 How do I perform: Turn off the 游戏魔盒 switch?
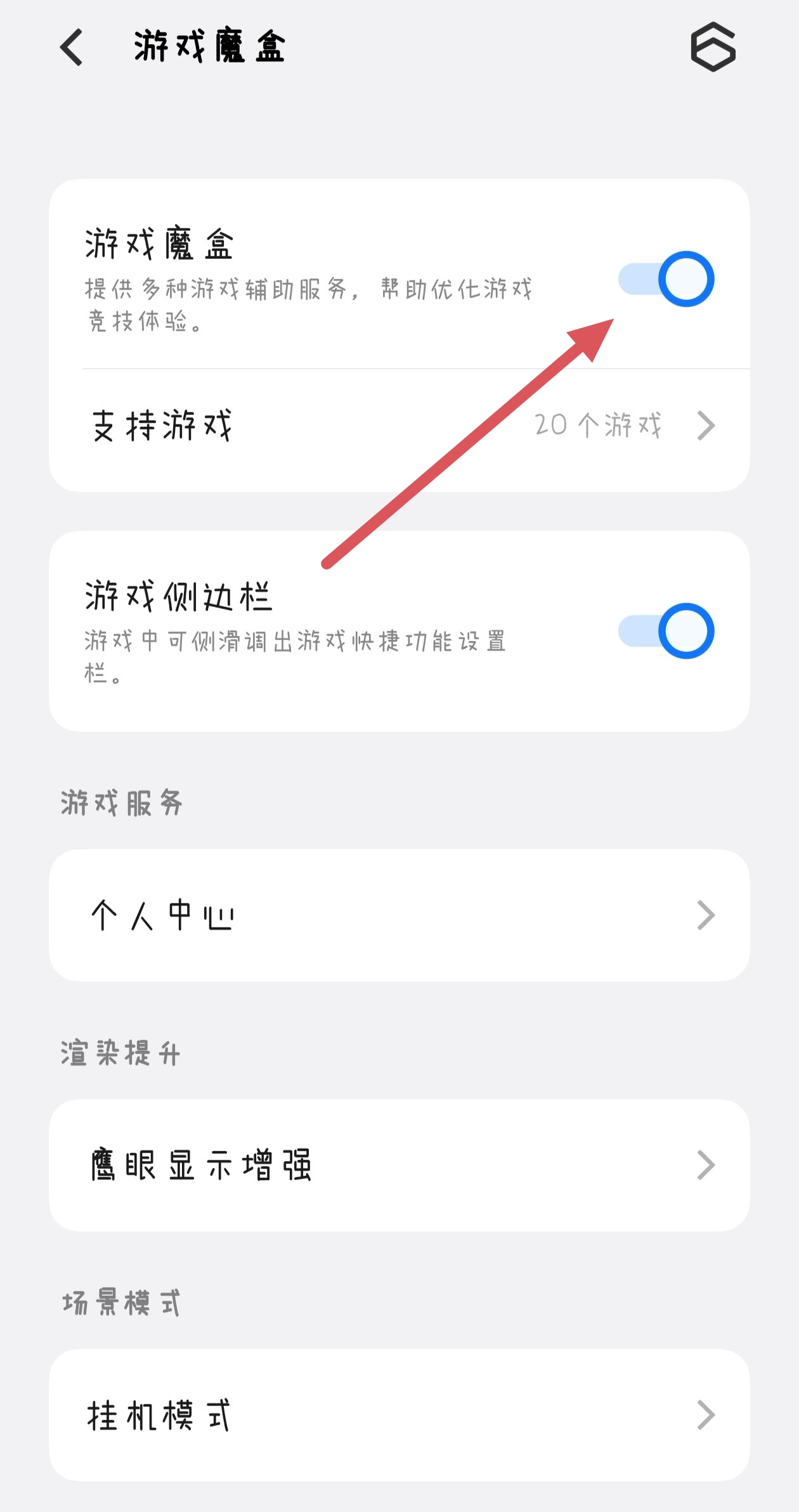coord(666,279)
